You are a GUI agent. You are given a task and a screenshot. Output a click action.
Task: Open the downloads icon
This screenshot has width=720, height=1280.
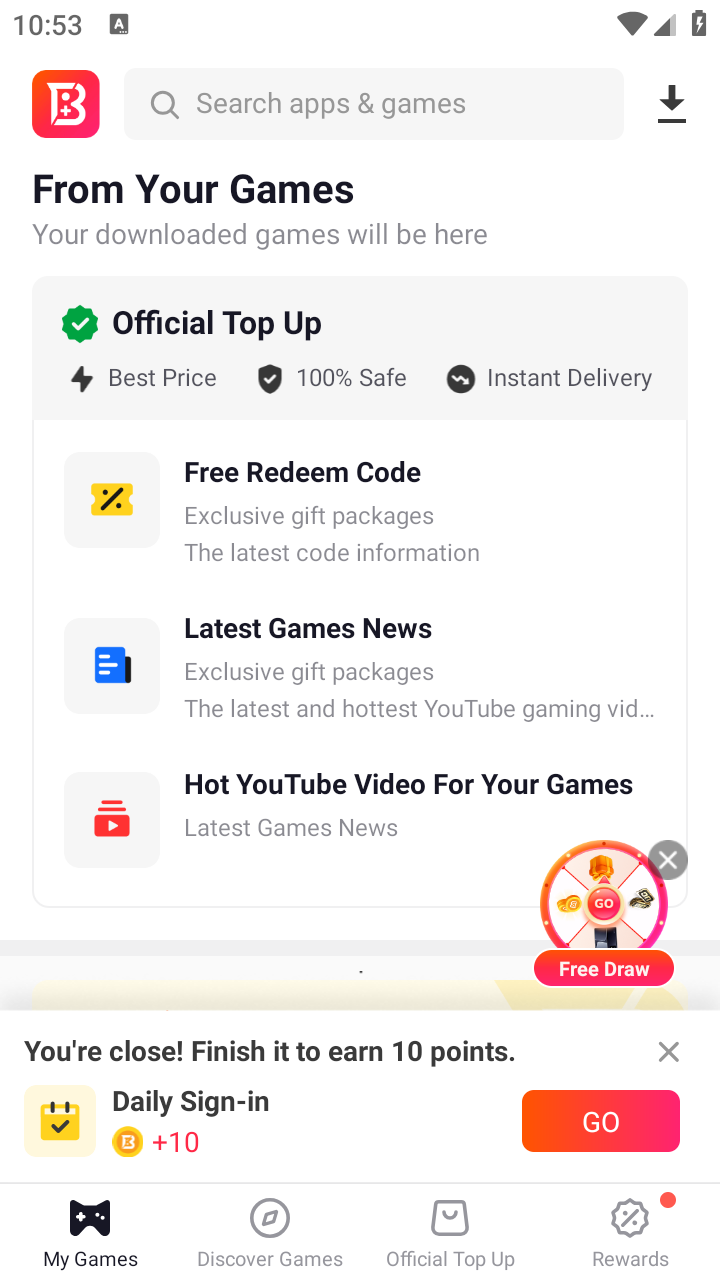(672, 104)
